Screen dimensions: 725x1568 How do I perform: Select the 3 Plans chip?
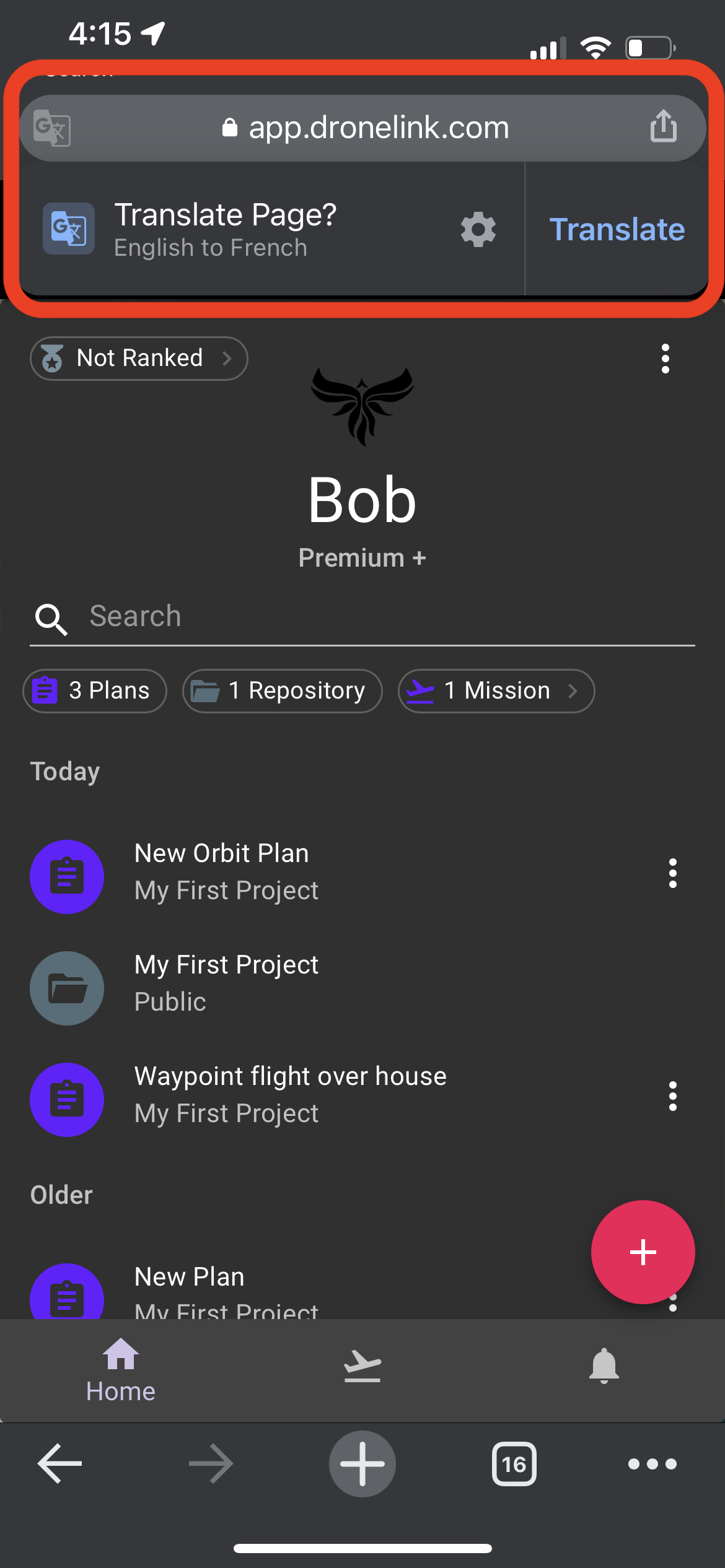(95, 691)
